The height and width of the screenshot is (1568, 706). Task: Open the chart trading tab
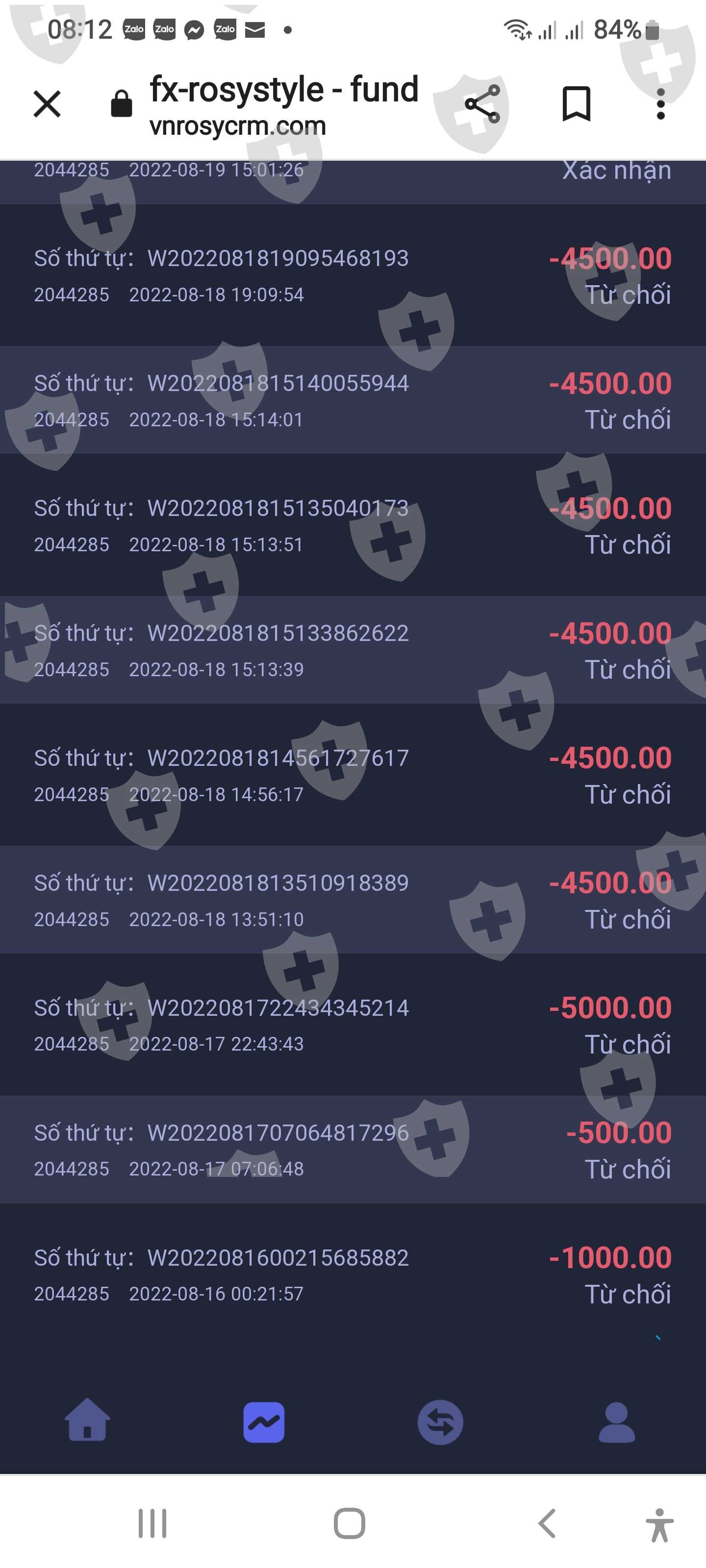coord(264,1422)
